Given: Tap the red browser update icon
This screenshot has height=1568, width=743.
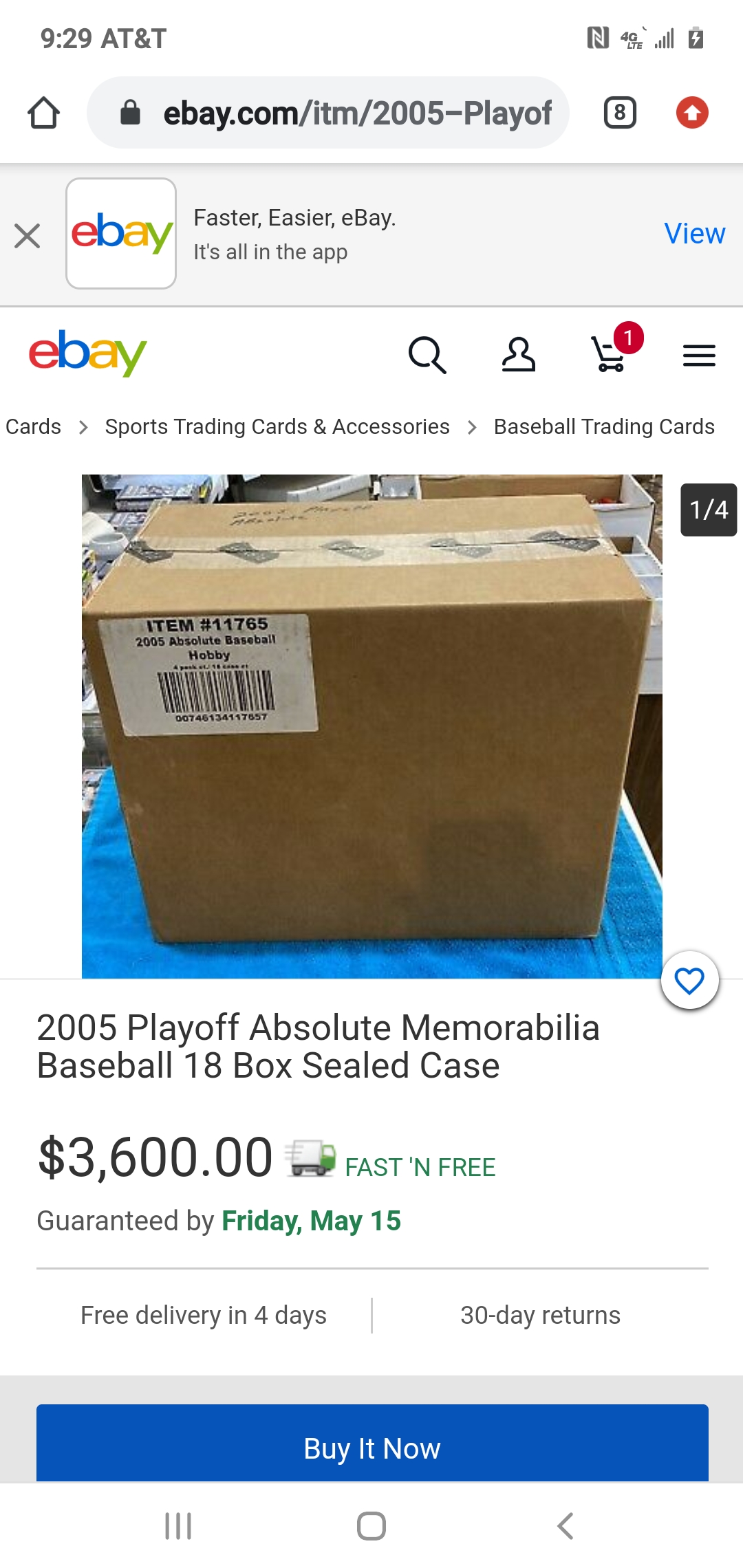Looking at the screenshot, I should [x=692, y=113].
